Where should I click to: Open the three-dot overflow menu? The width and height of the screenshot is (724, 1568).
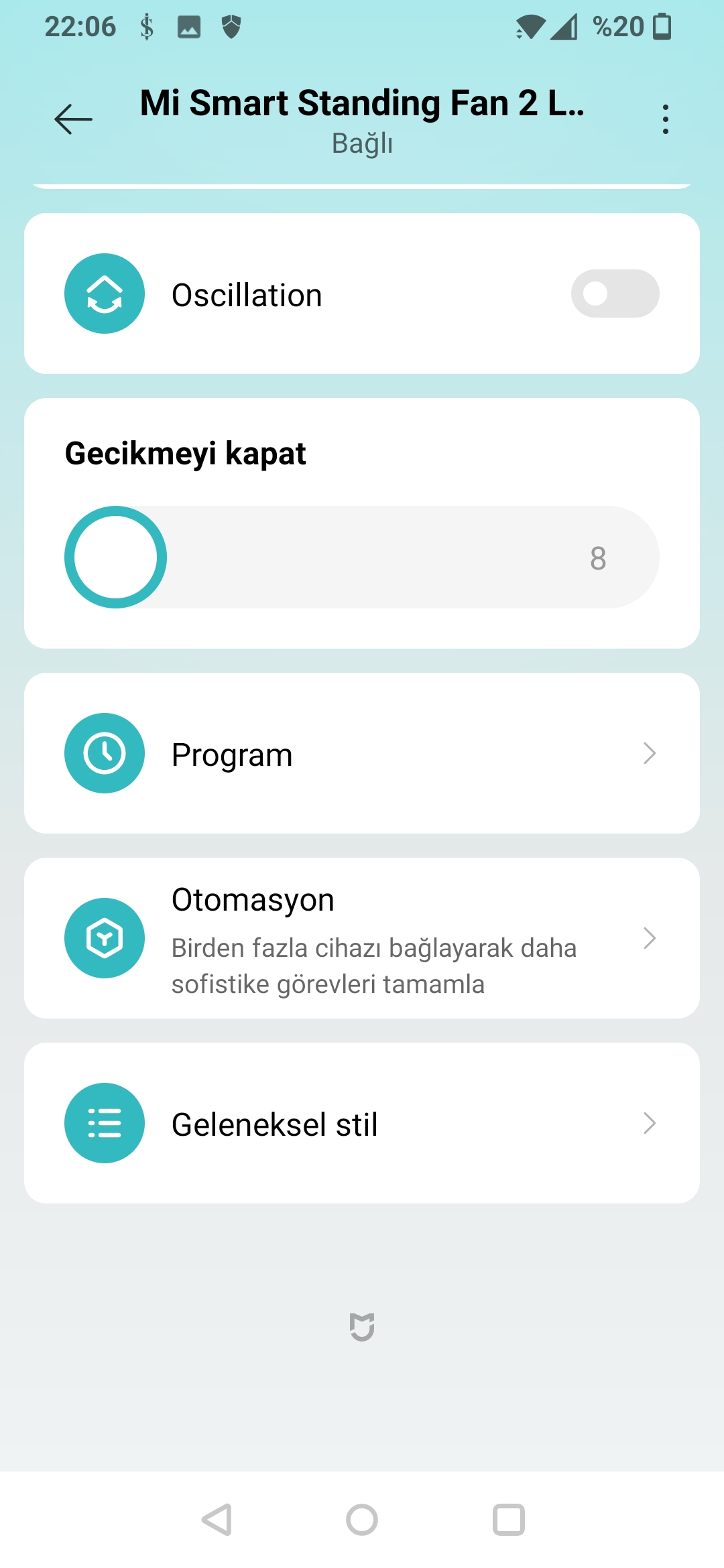coord(665,119)
